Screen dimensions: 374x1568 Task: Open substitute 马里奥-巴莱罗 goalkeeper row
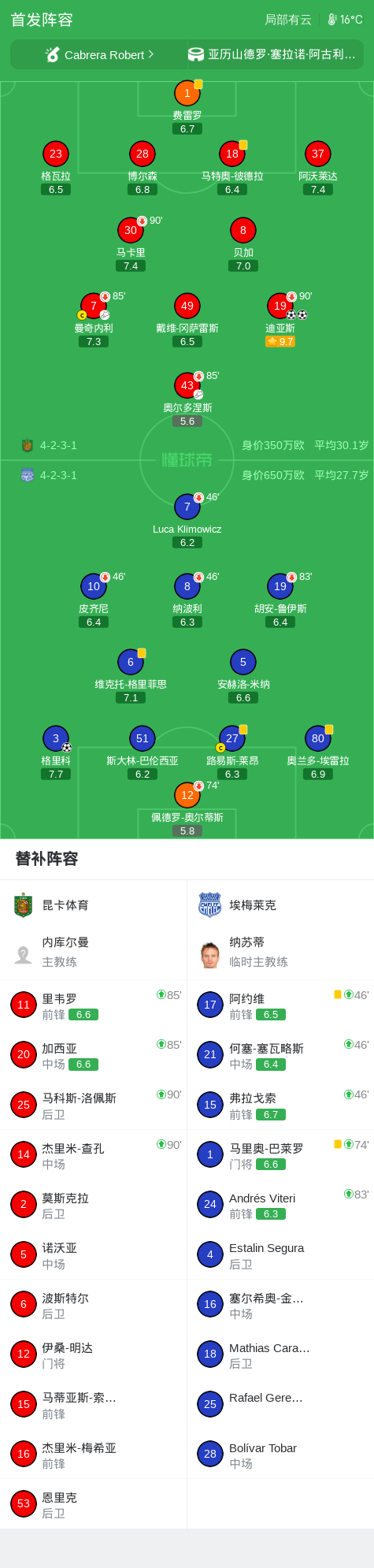click(x=280, y=1154)
